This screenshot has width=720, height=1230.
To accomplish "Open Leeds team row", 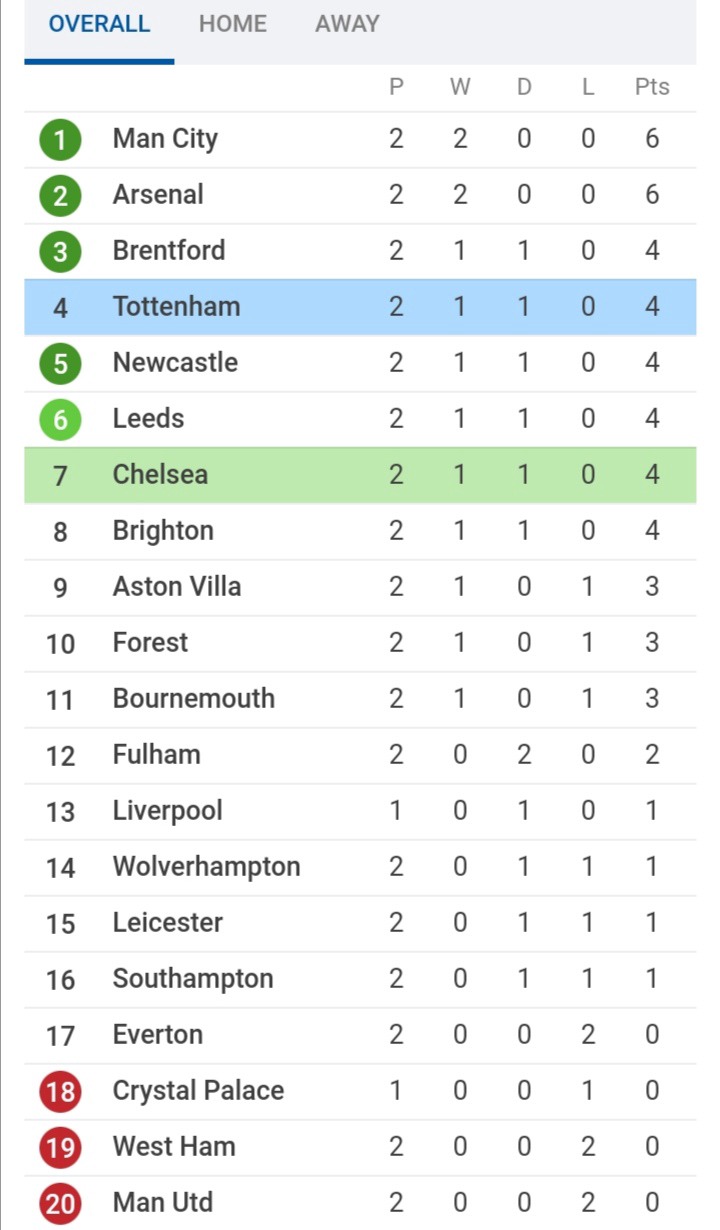I will pos(360,419).
